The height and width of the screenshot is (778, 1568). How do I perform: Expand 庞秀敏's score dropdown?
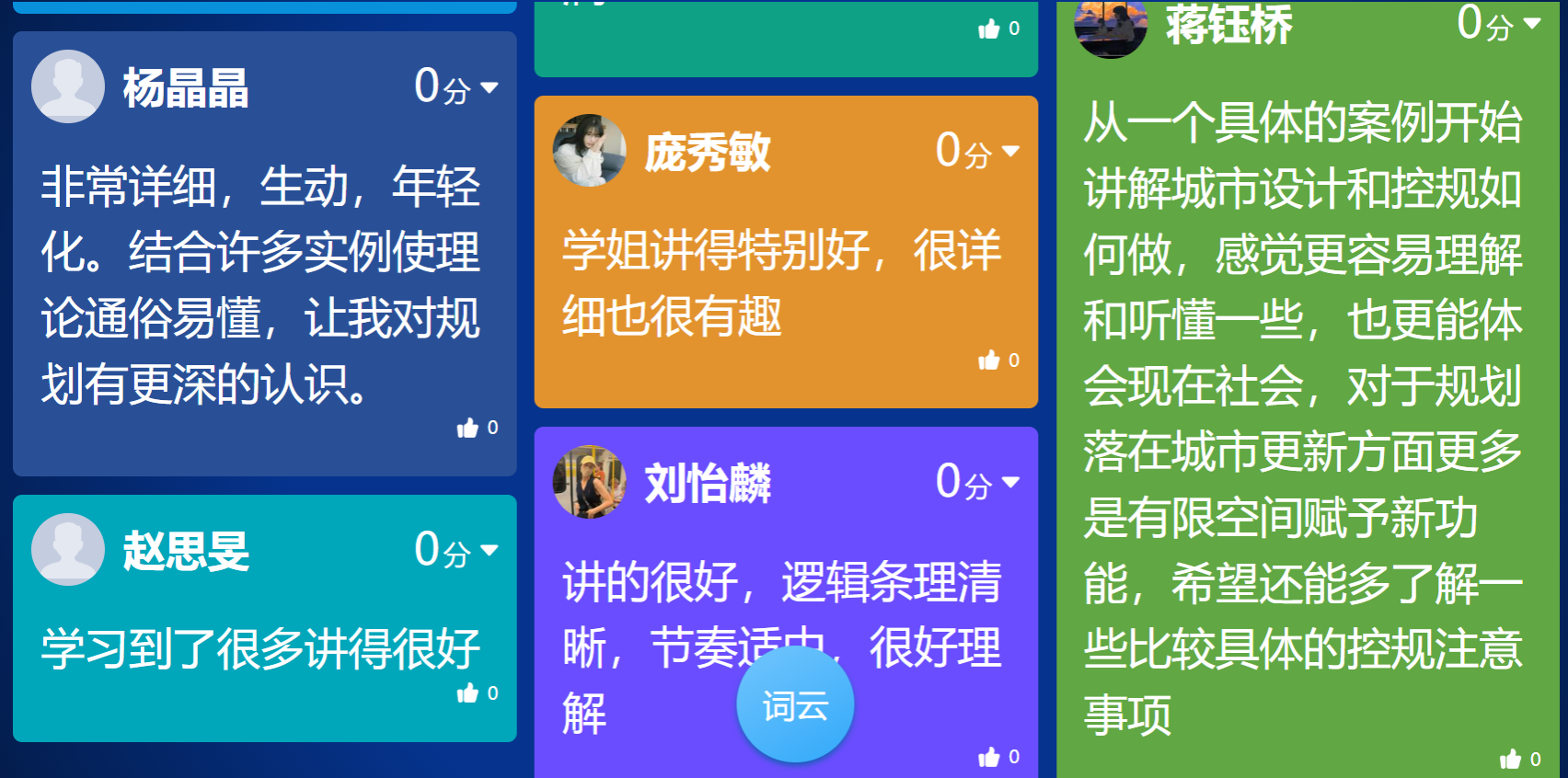coord(1010,151)
